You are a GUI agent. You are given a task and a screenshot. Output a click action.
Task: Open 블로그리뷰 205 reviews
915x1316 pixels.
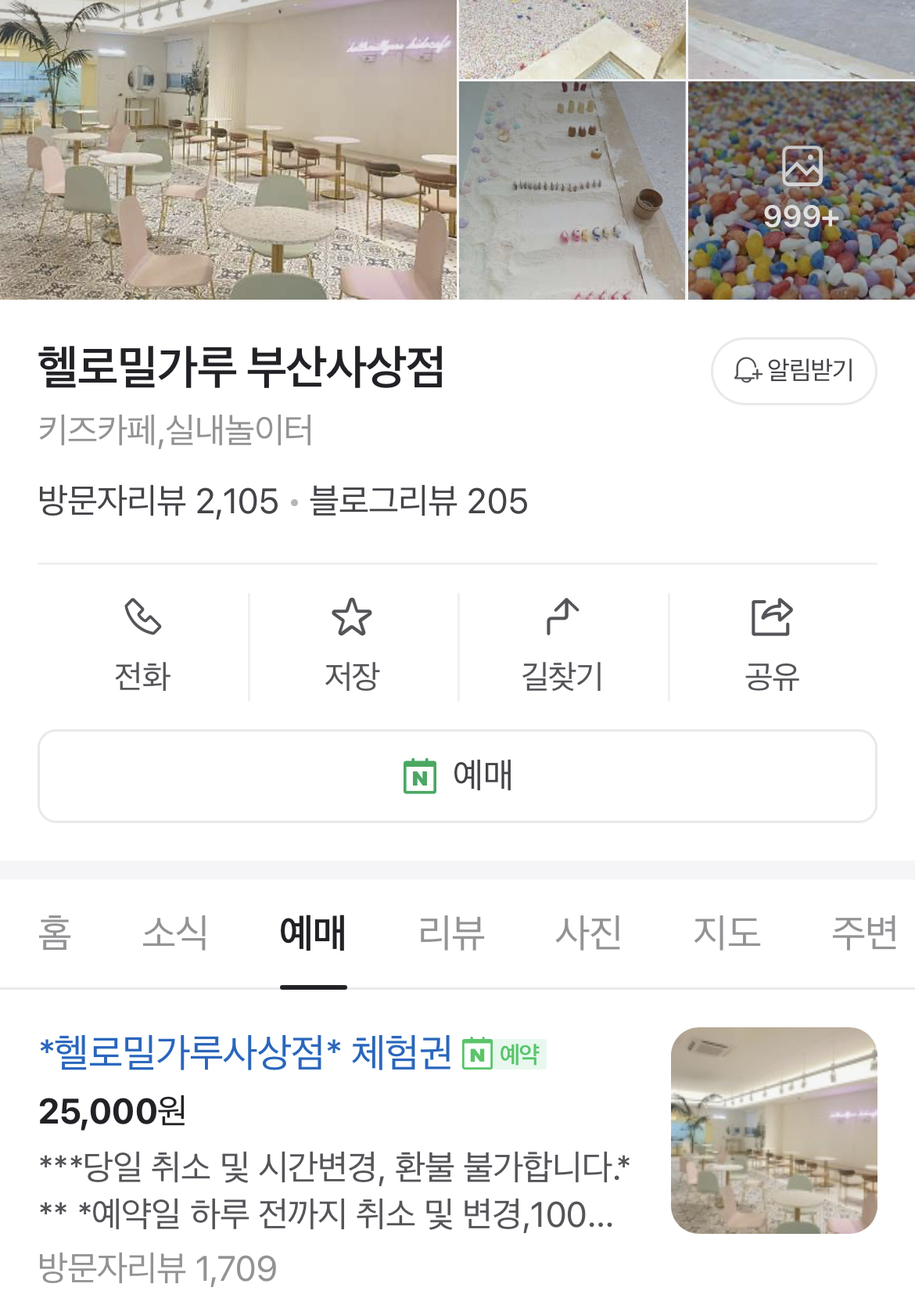(419, 501)
